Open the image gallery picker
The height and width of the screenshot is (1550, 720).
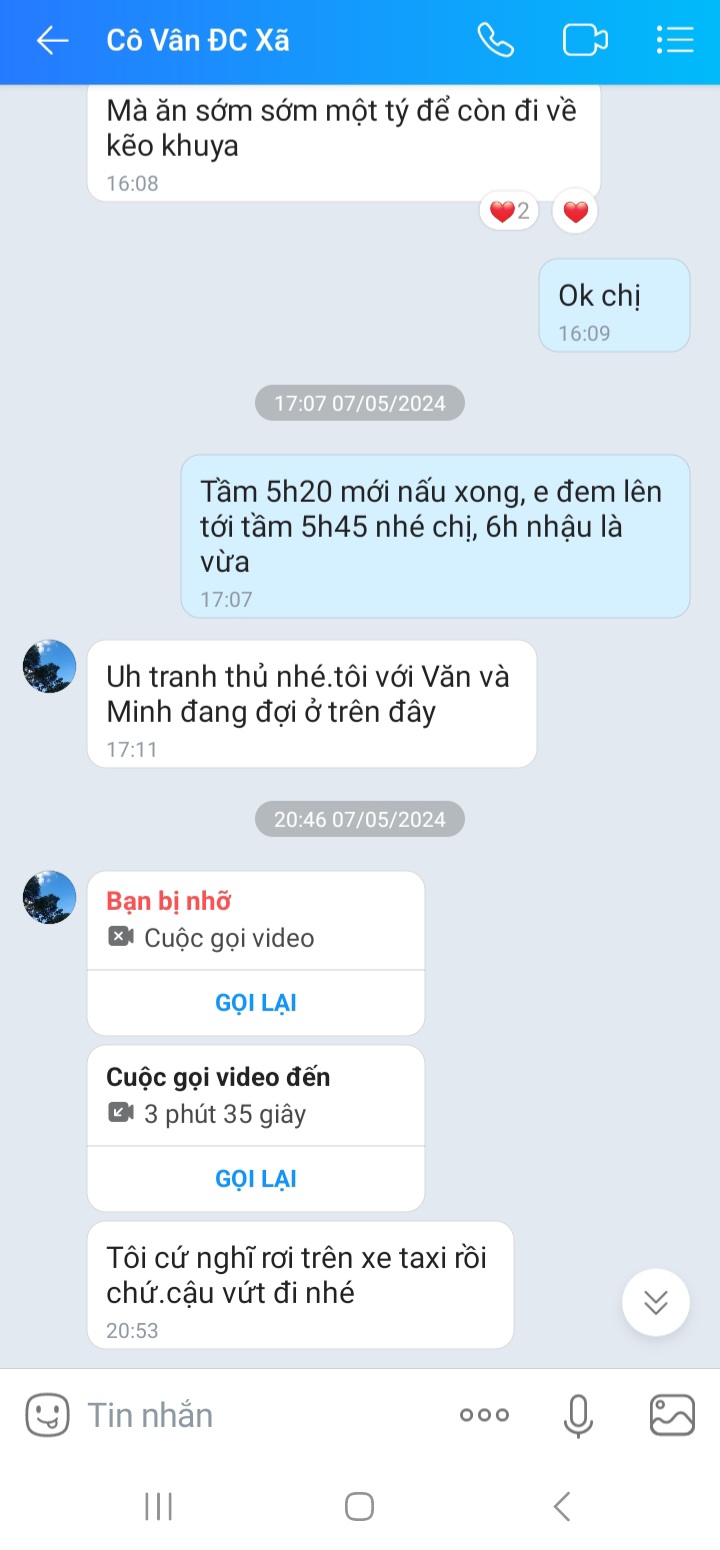point(673,1414)
